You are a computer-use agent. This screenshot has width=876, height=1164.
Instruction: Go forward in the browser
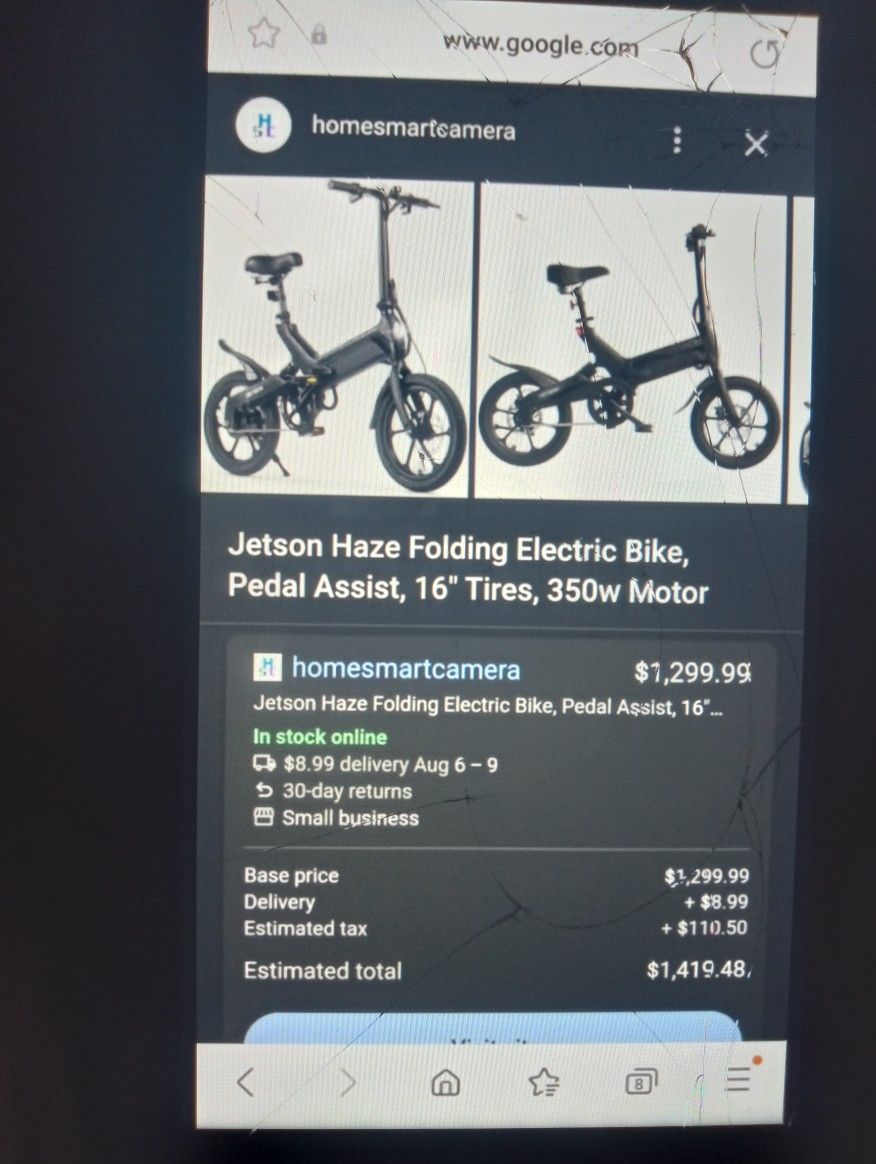(346, 1082)
